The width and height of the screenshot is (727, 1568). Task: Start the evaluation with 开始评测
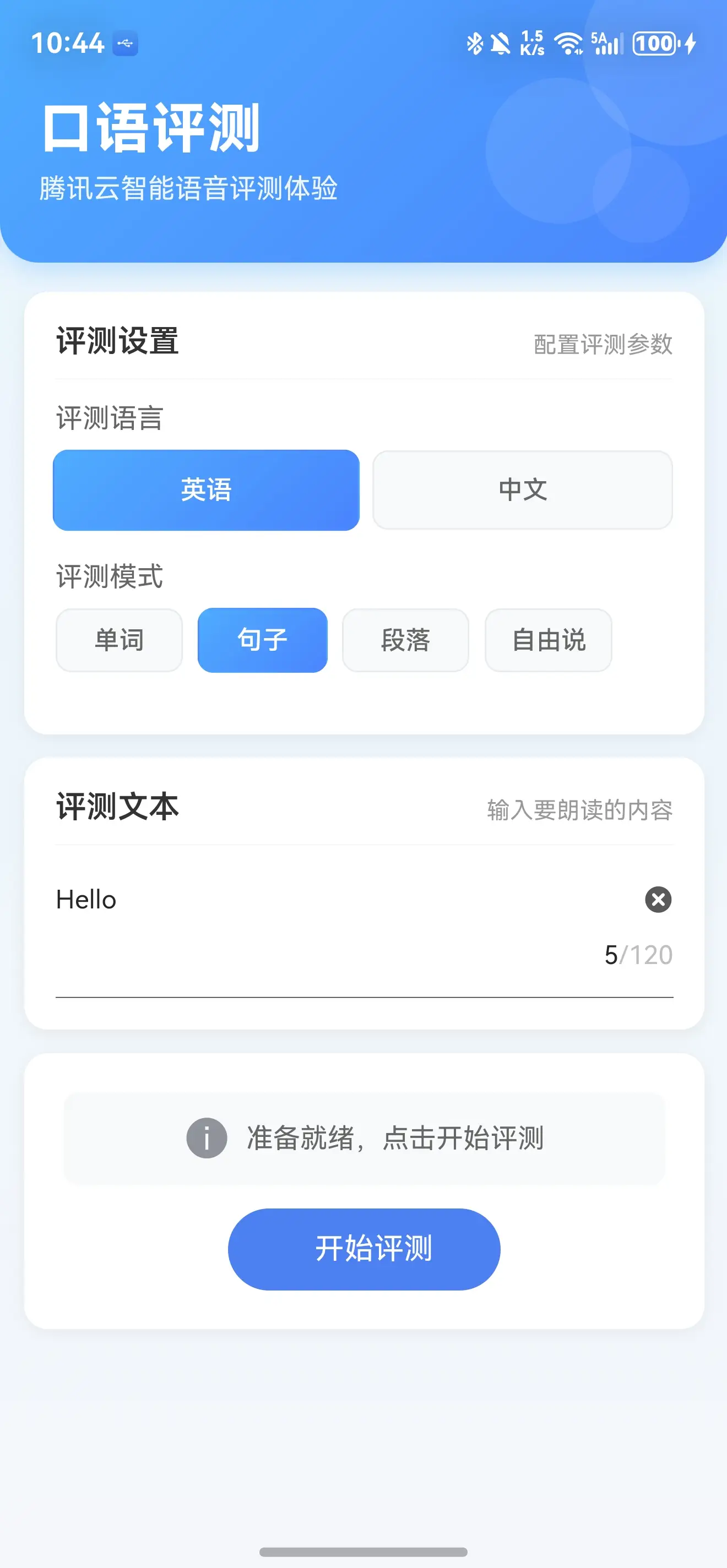pyautogui.click(x=364, y=1249)
